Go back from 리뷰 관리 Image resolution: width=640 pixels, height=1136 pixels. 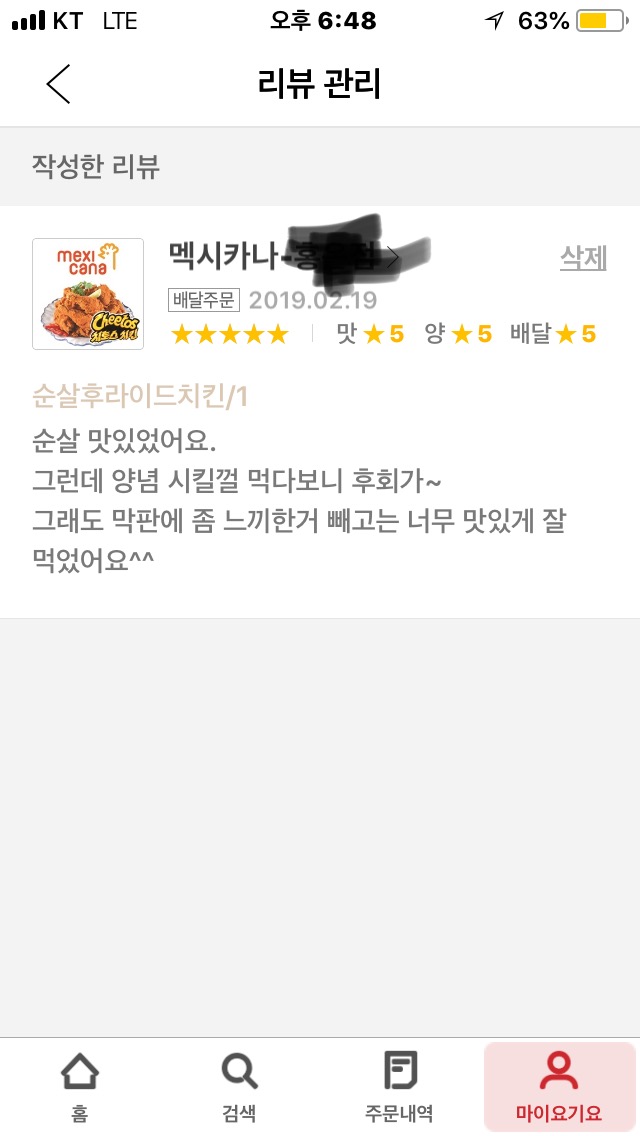point(59,84)
